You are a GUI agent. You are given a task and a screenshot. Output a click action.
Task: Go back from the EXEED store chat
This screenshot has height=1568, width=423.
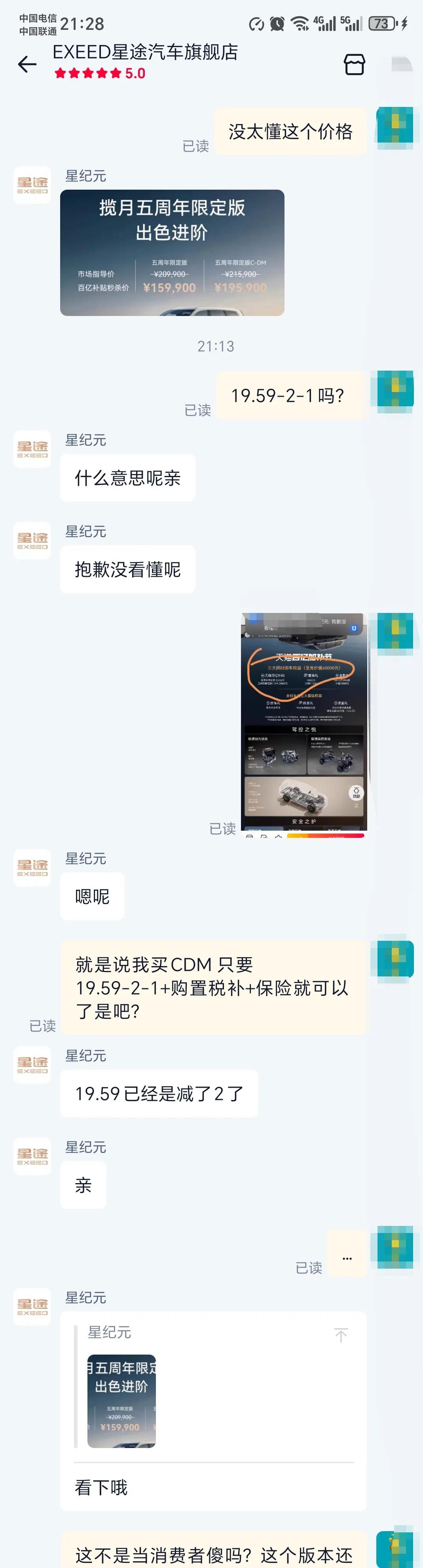(27, 64)
